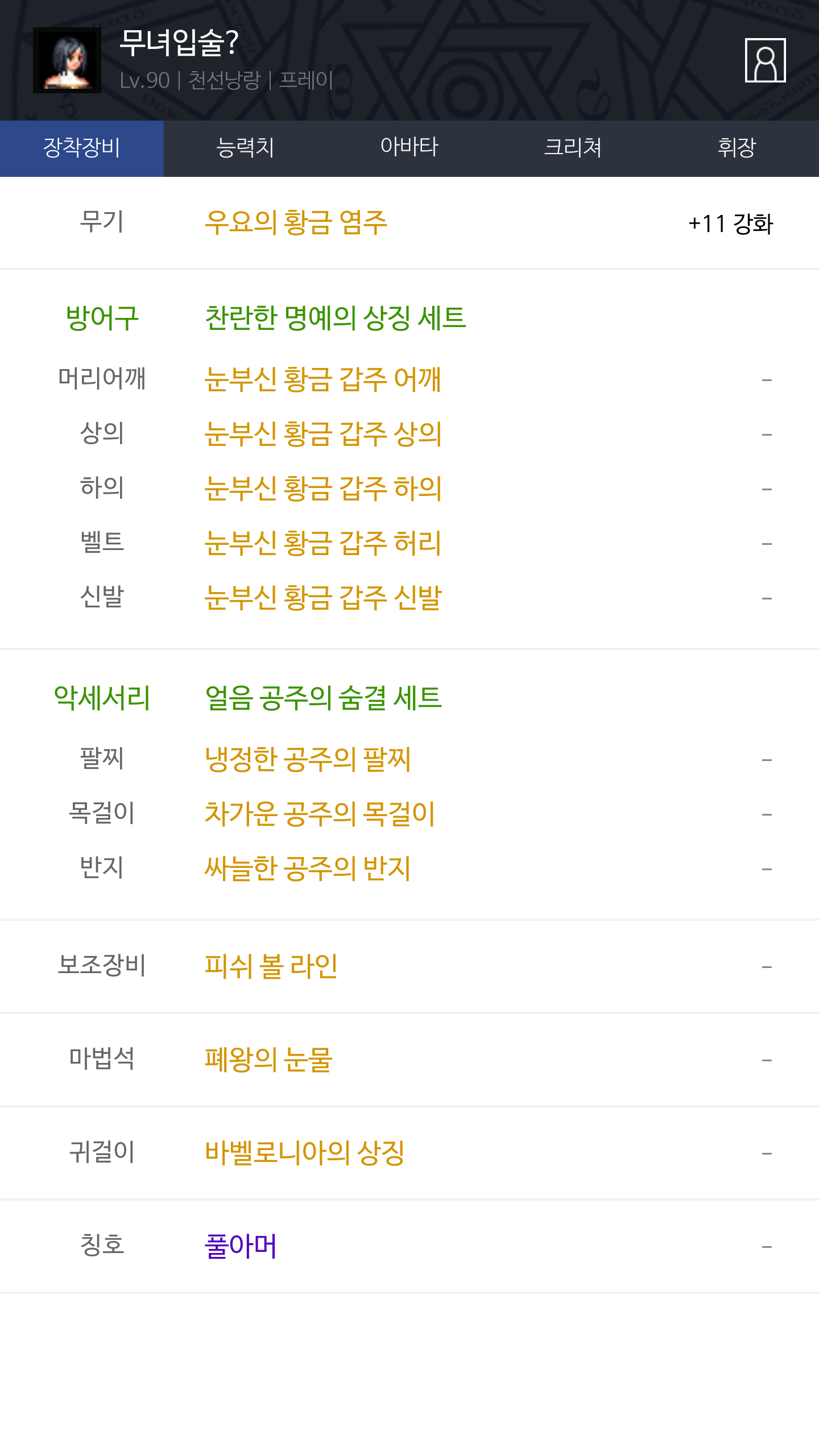819x1456 pixels.
Task: Open 눈부신 황금 갑주 상의 item
Action: coord(322,434)
